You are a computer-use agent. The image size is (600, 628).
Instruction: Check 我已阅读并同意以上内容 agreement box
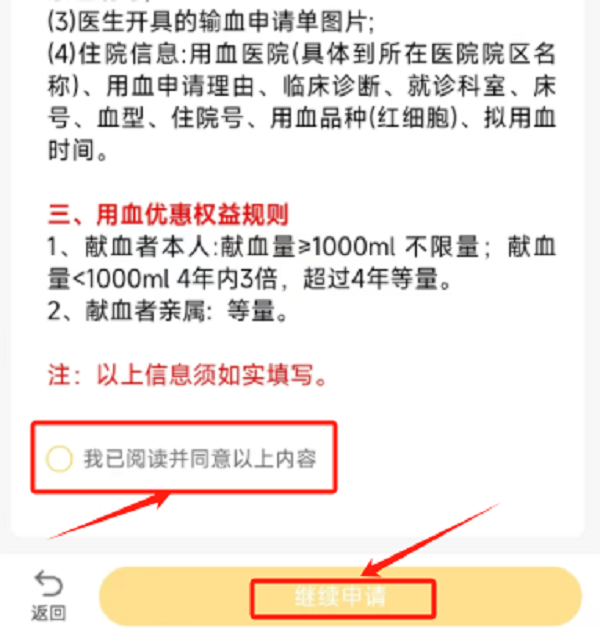click(x=61, y=459)
